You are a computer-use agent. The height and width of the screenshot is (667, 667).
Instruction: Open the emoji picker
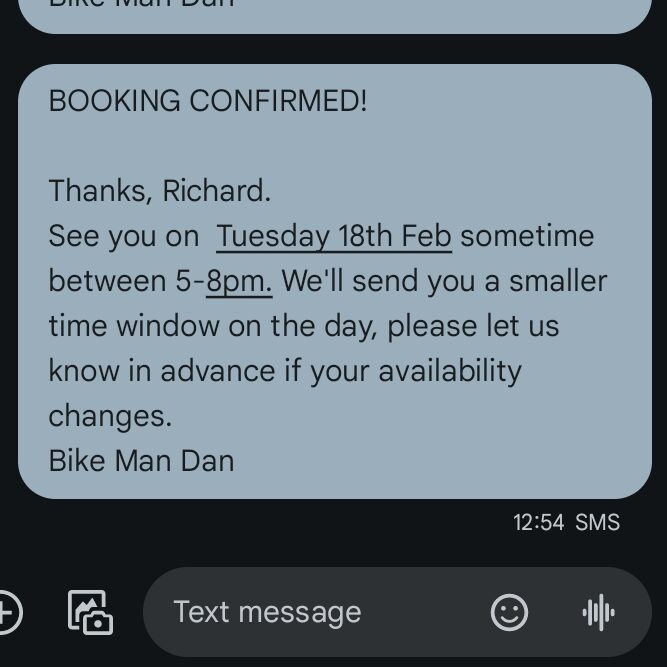509,612
